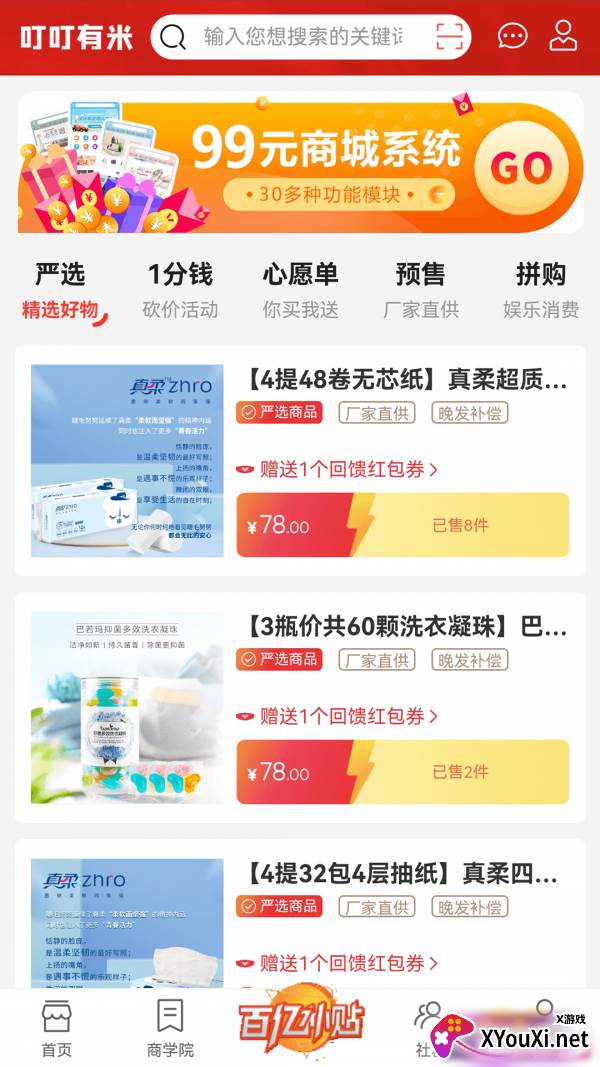This screenshot has height=1067, width=600.
Task: Open the 4提32包4层抽纸 product card
Action: click(x=300, y=914)
